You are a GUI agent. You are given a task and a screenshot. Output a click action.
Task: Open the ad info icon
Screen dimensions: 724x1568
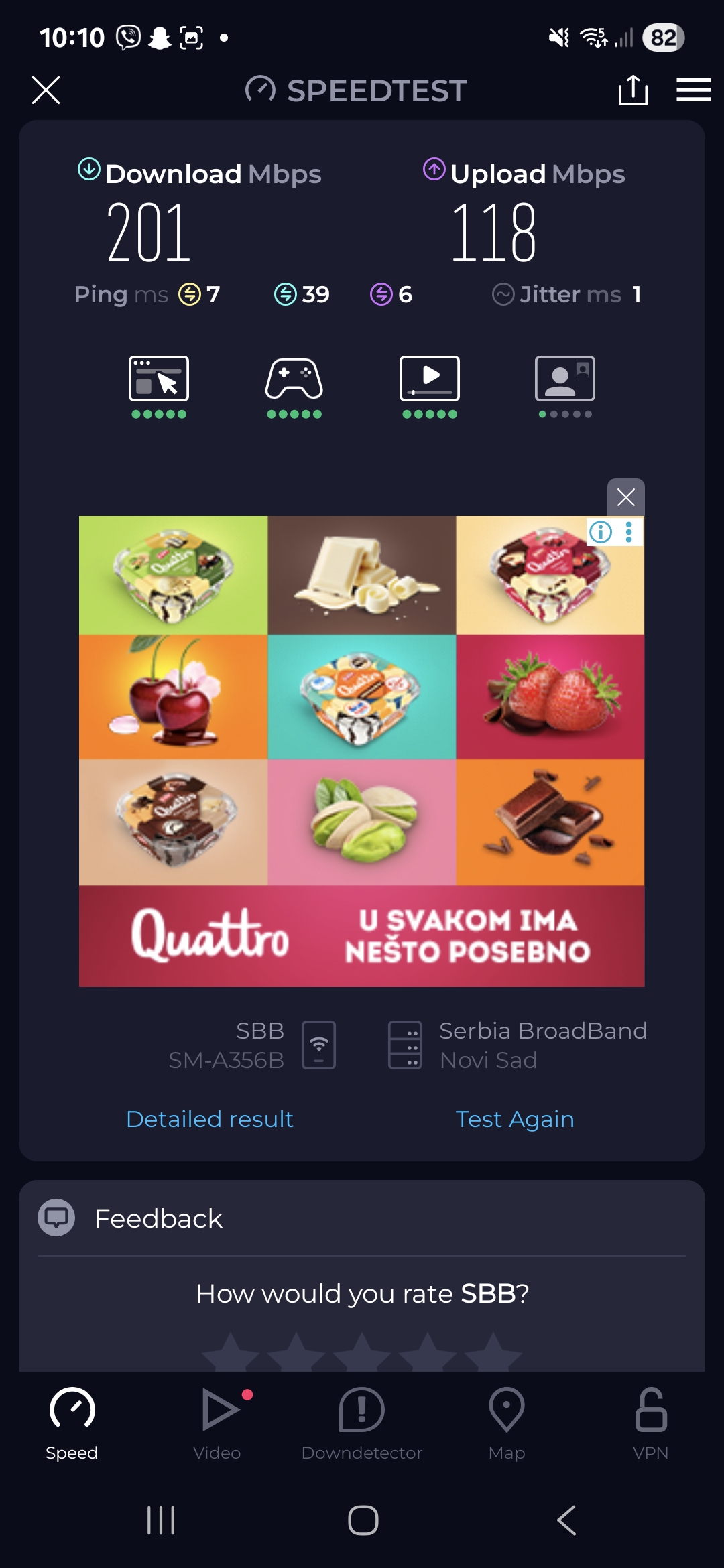coord(601,532)
